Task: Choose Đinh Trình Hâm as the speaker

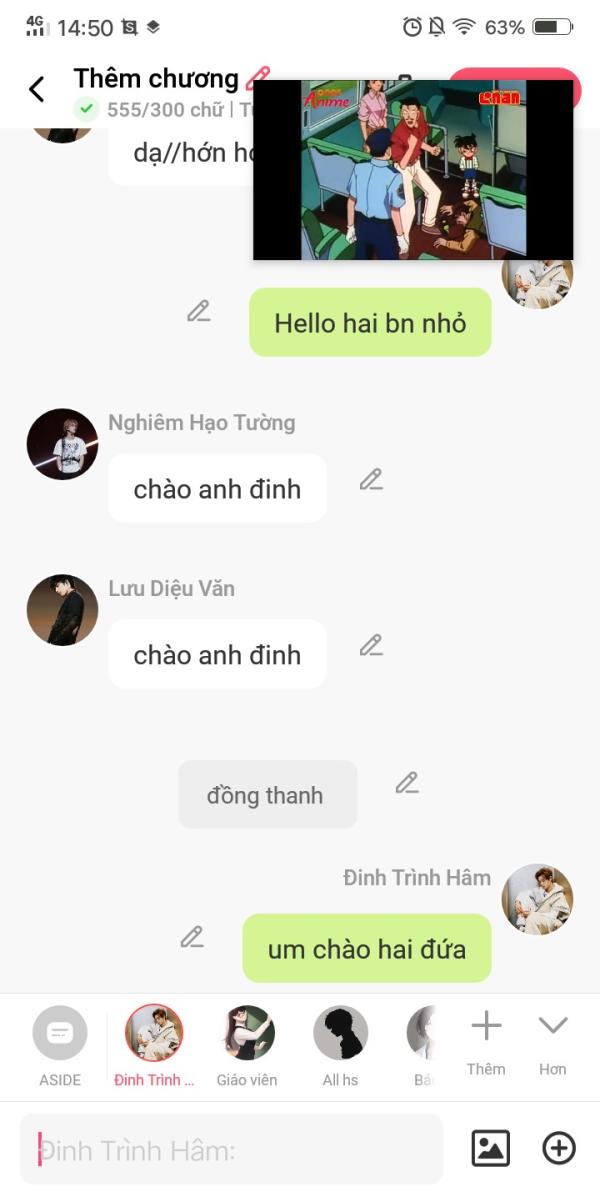Action: tap(154, 1046)
